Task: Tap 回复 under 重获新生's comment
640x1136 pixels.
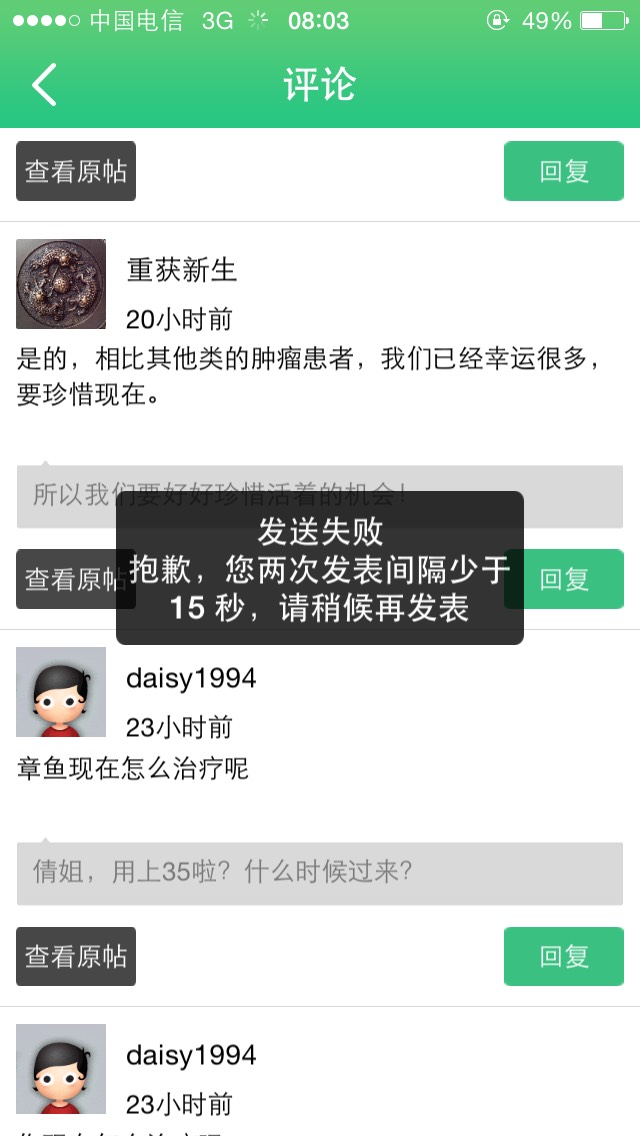Action: tap(575, 579)
